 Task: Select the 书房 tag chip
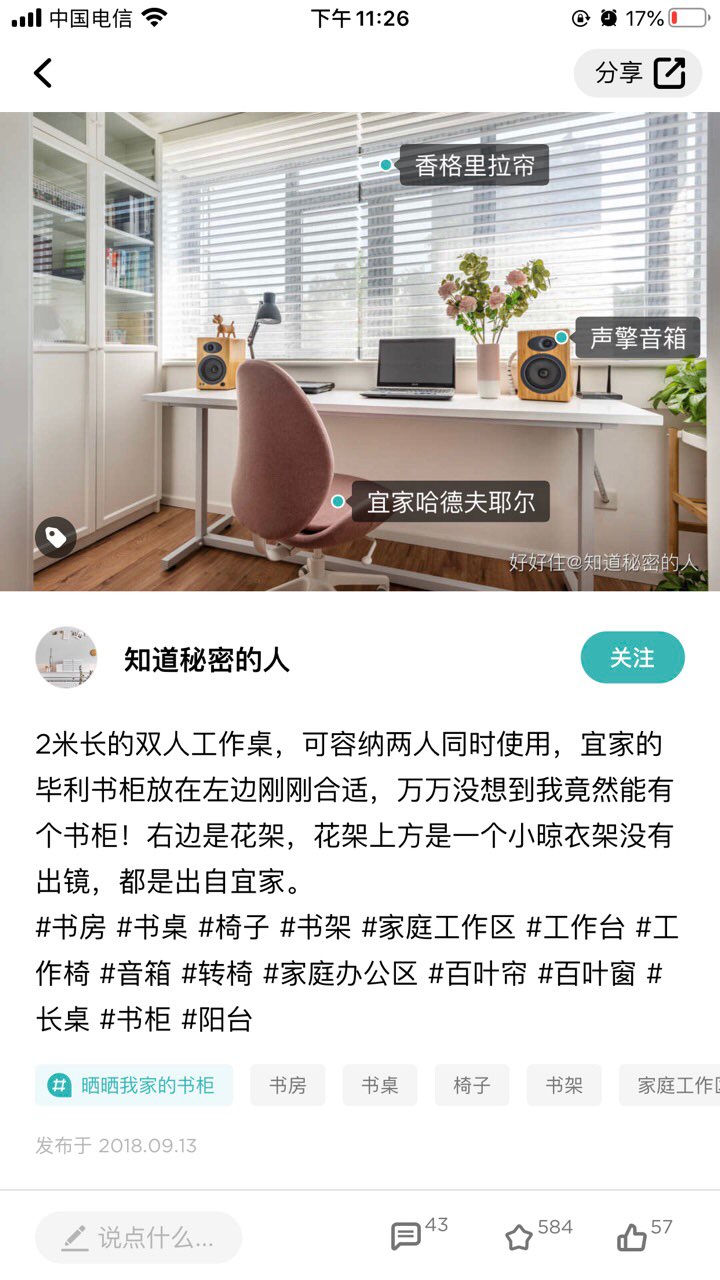tap(288, 1085)
